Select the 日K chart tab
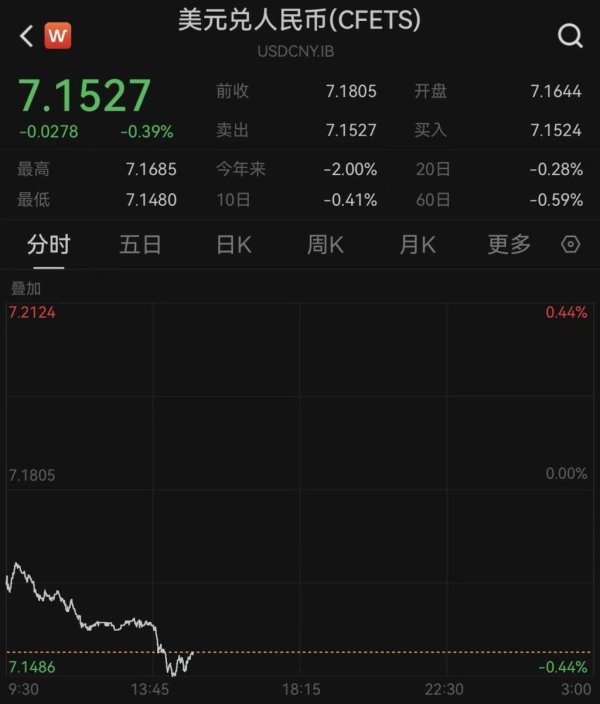Image resolution: width=600 pixels, height=704 pixels. pyautogui.click(x=234, y=245)
